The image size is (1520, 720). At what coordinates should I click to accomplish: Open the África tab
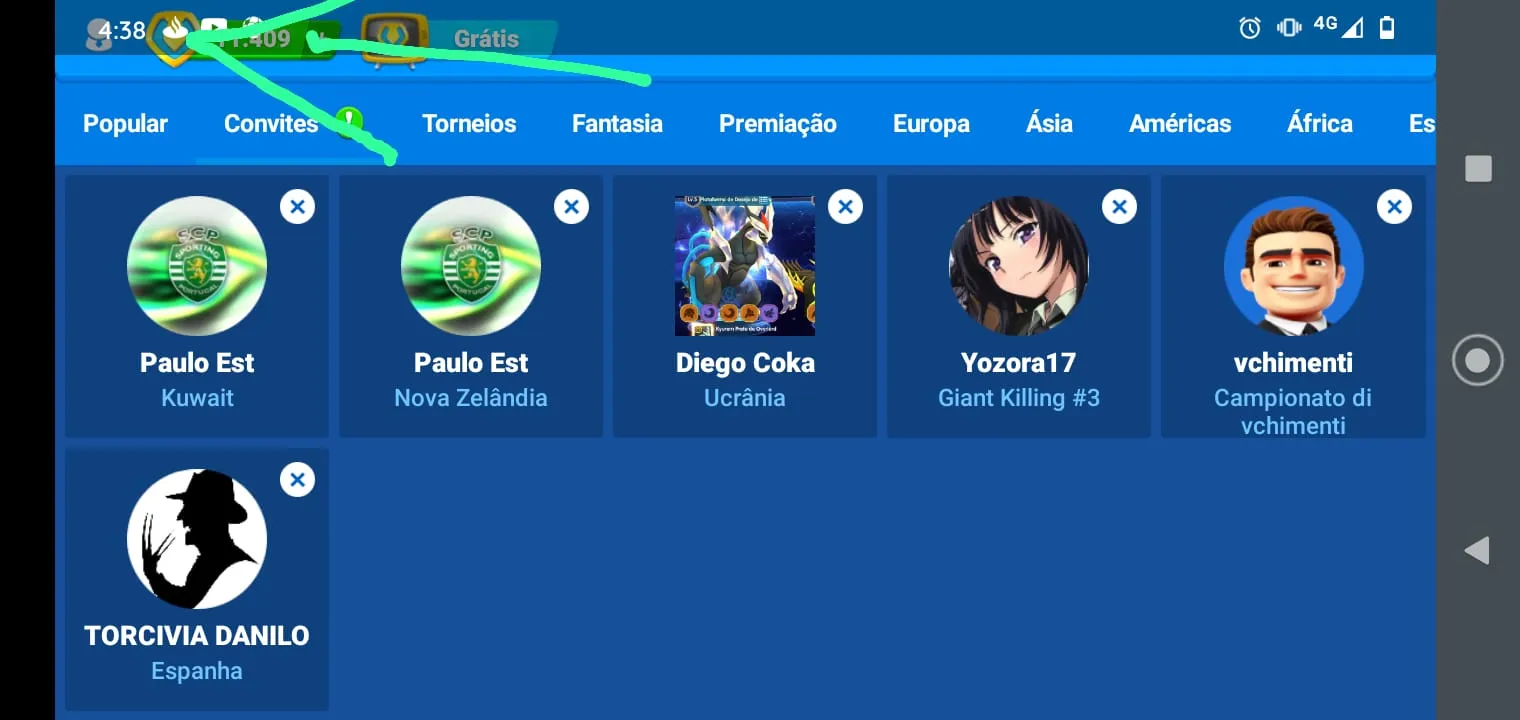(x=1319, y=124)
